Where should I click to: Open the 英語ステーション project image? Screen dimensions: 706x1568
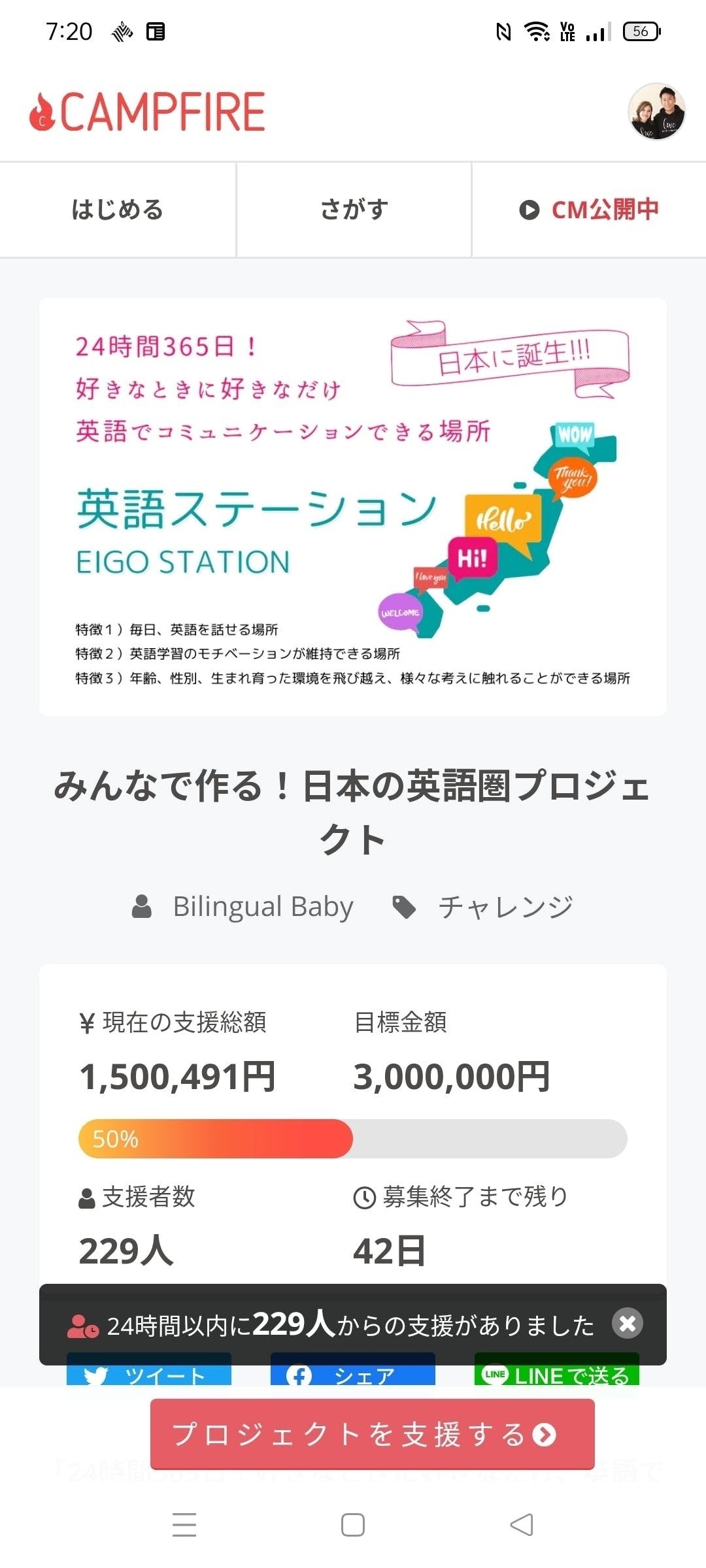point(353,507)
